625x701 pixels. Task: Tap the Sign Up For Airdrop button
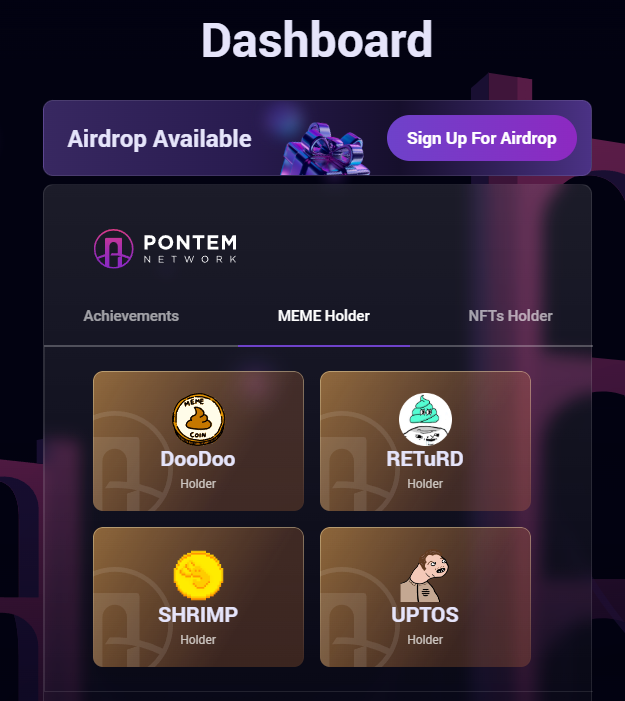pyautogui.click(x=481, y=138)
